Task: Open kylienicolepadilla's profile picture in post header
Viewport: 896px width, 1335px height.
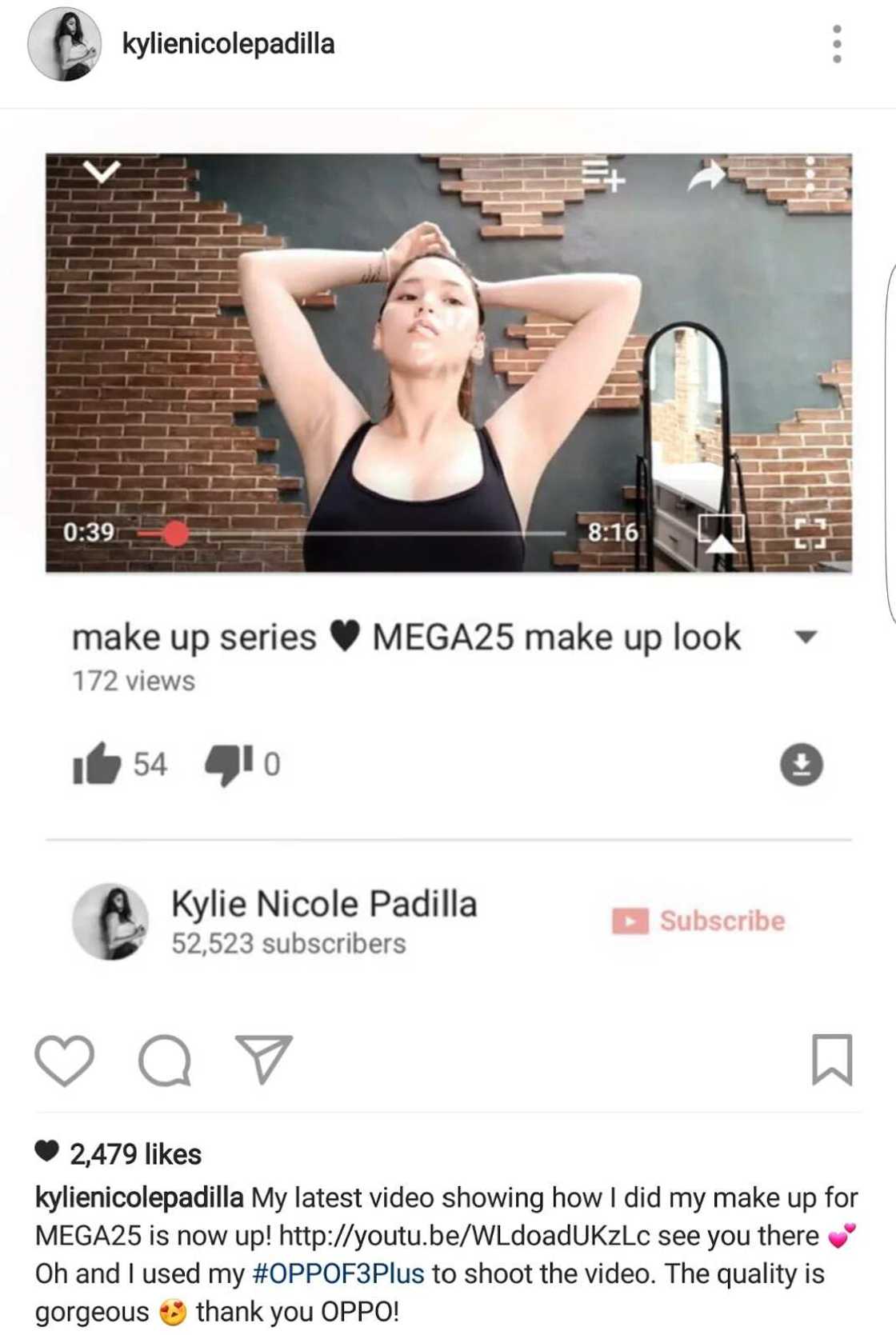Action: coord(64,44)
